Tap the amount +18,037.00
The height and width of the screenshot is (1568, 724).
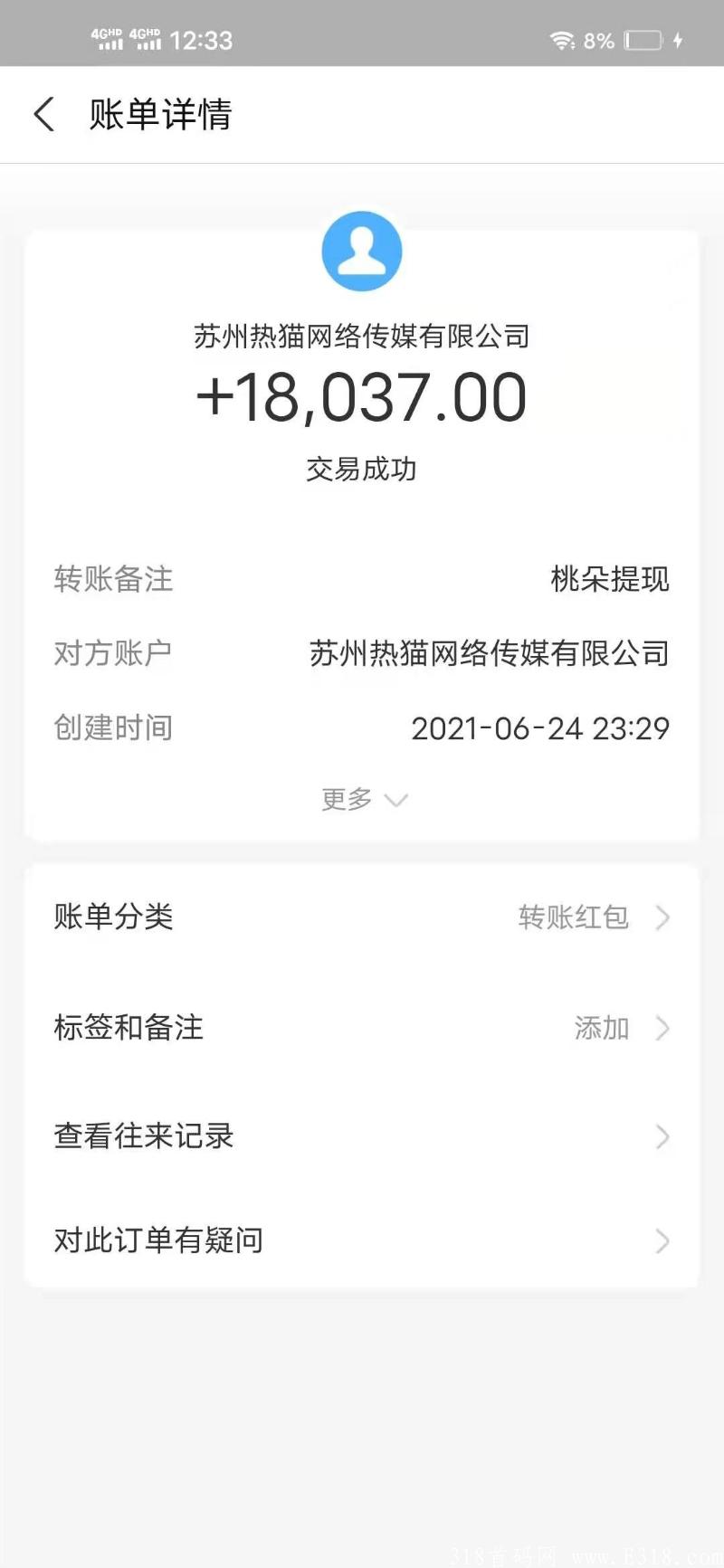362,396
